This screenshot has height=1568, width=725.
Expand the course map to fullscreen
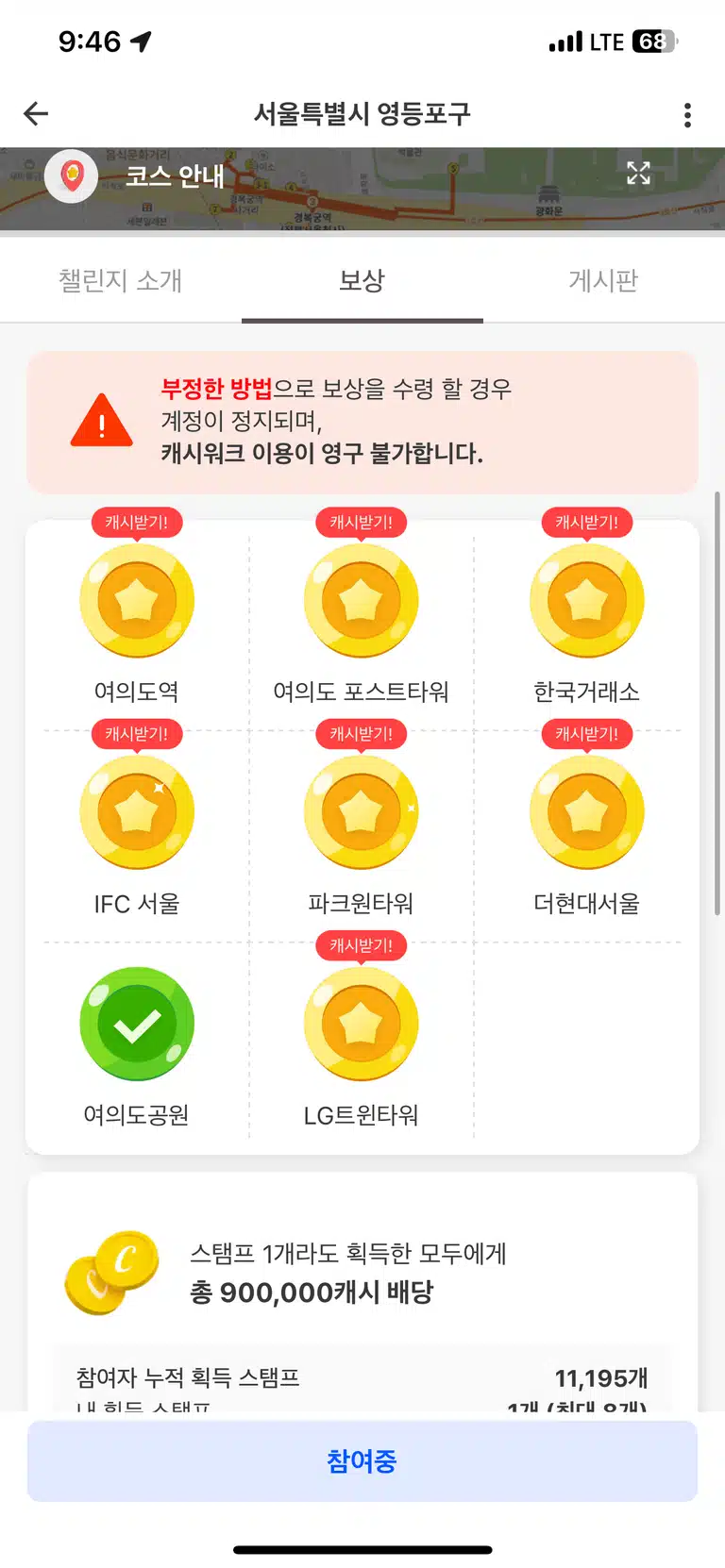pyautogui.click(x=639, y=173)
